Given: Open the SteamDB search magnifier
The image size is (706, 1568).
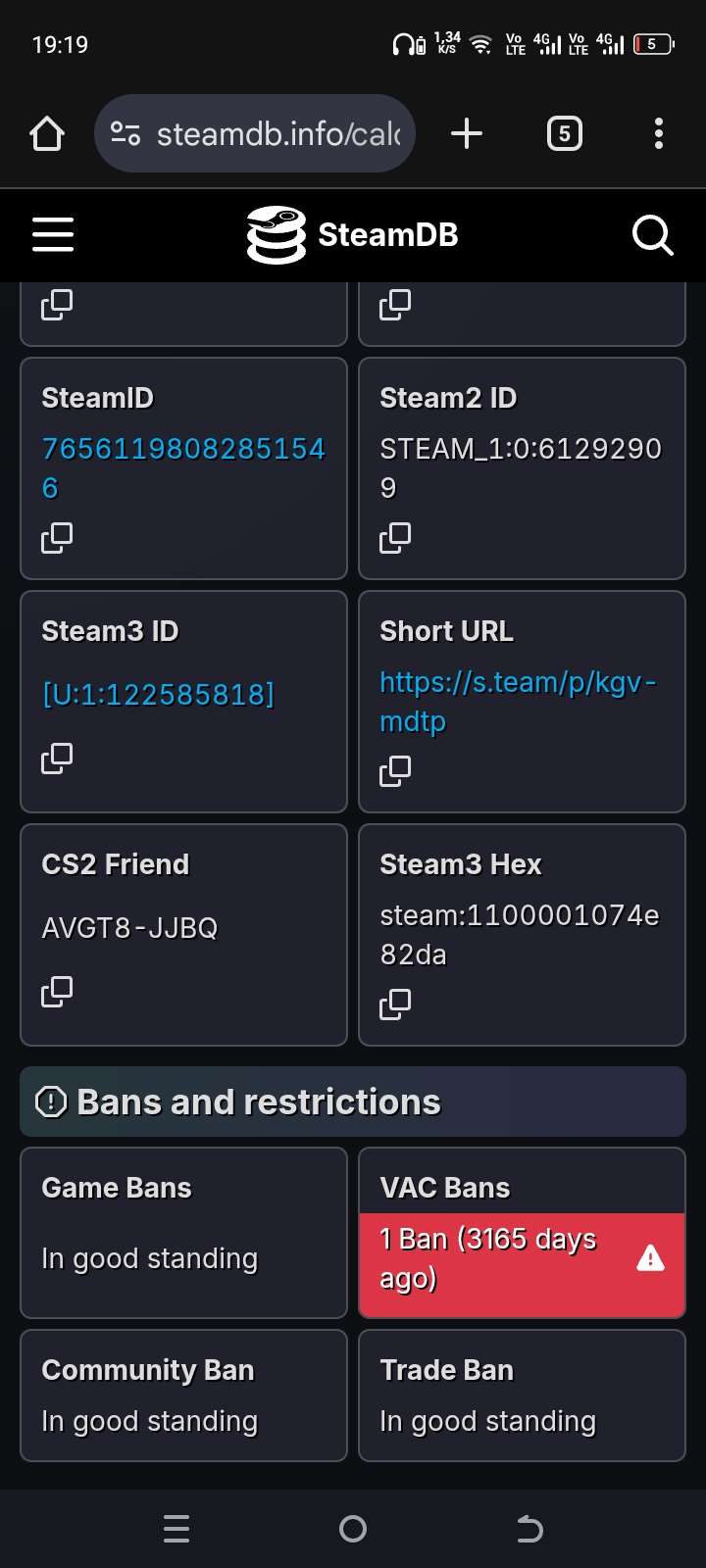Looking at the screenshot, I should 651,234.
